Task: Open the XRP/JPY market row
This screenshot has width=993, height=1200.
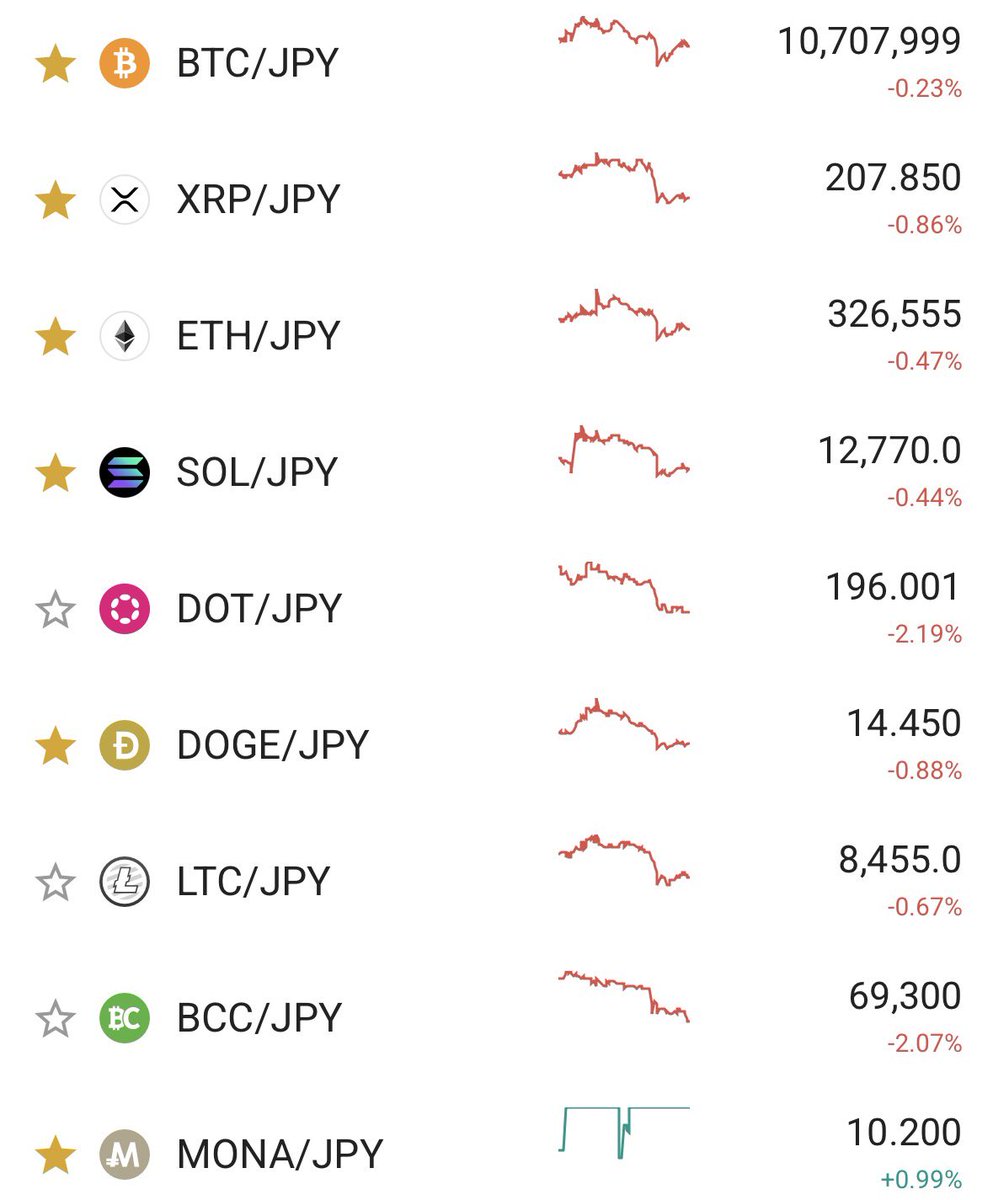Action: click(257, 200)
